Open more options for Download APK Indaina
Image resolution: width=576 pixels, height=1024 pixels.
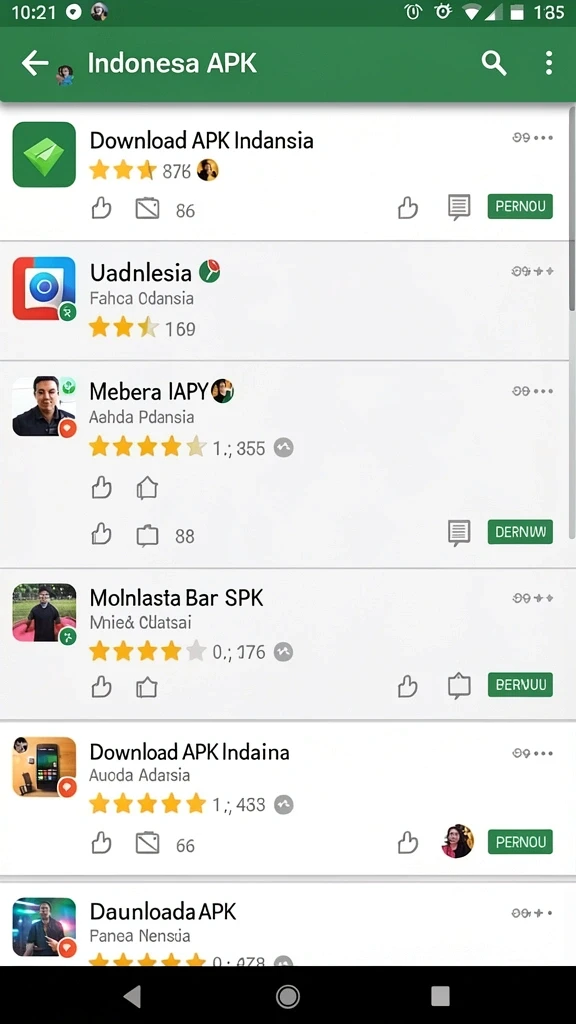coord(533,753)
